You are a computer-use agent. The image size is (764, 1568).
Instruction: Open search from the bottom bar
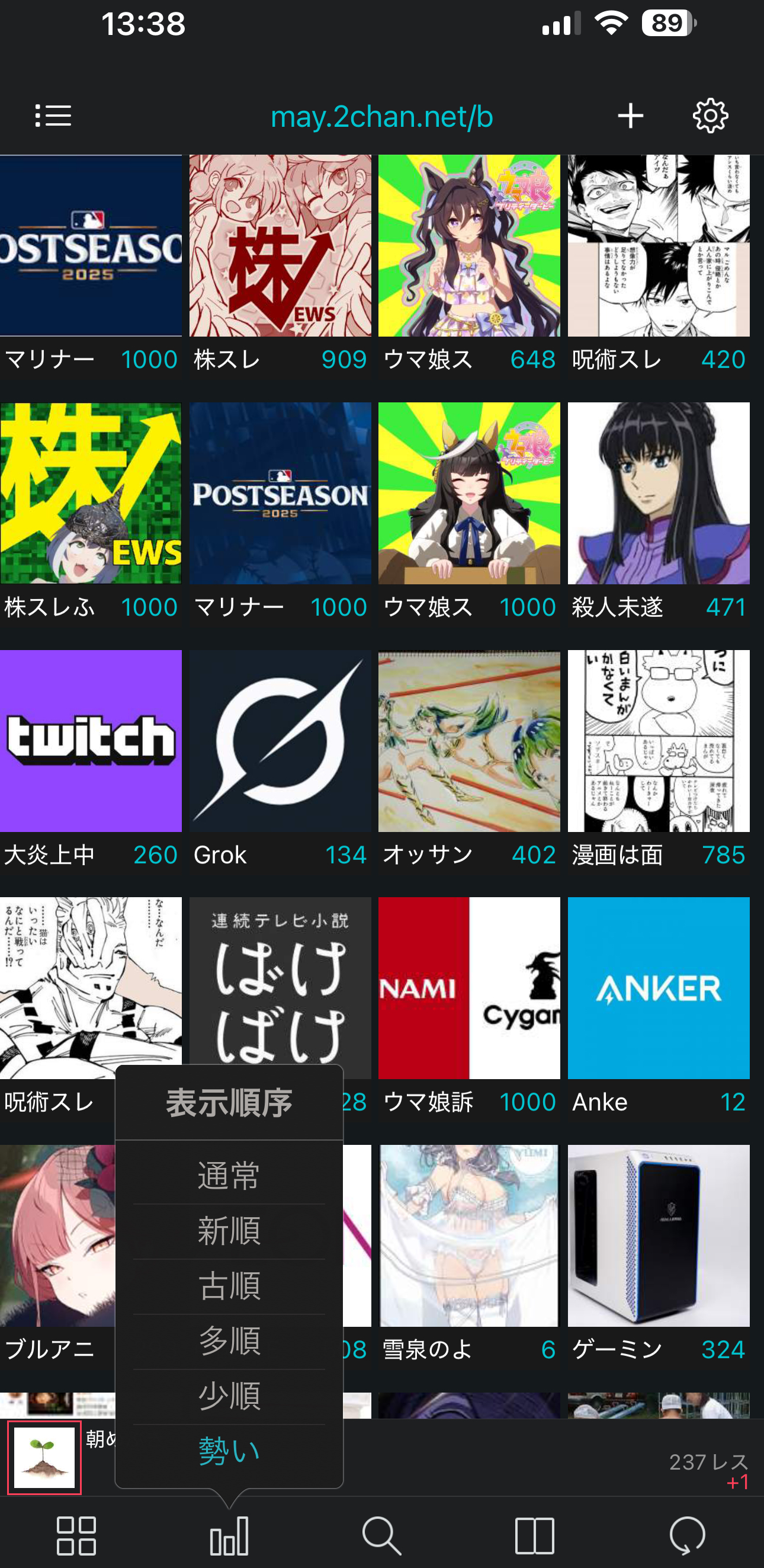click(x=381, y=1536)
